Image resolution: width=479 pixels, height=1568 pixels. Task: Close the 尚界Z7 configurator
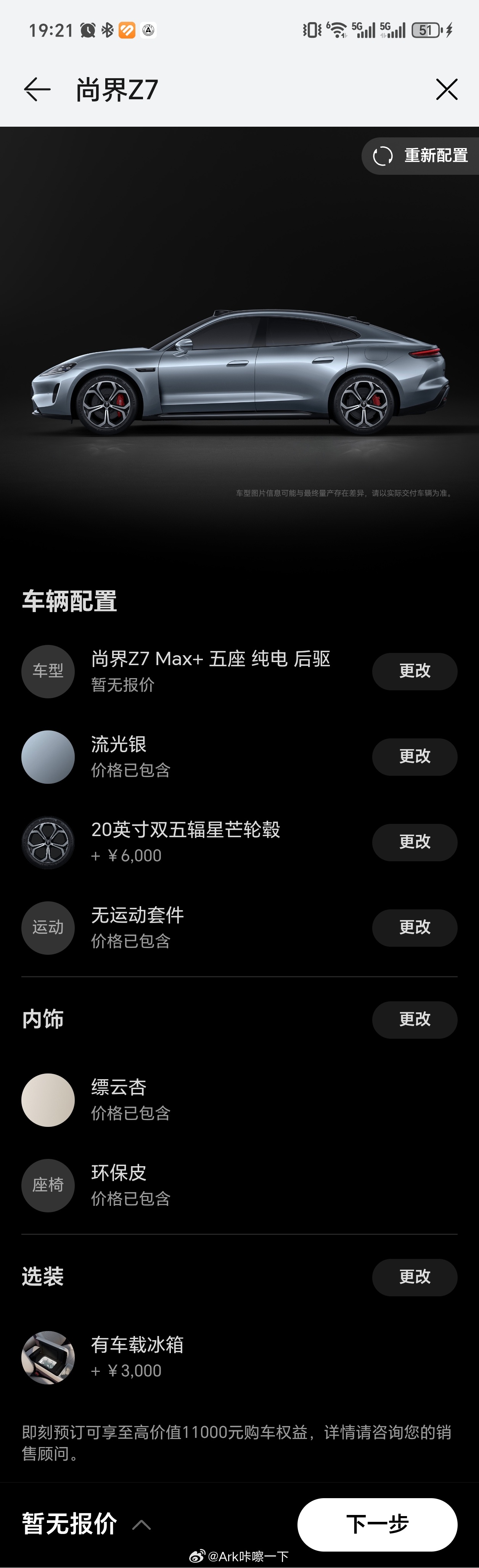click(446, 89)
